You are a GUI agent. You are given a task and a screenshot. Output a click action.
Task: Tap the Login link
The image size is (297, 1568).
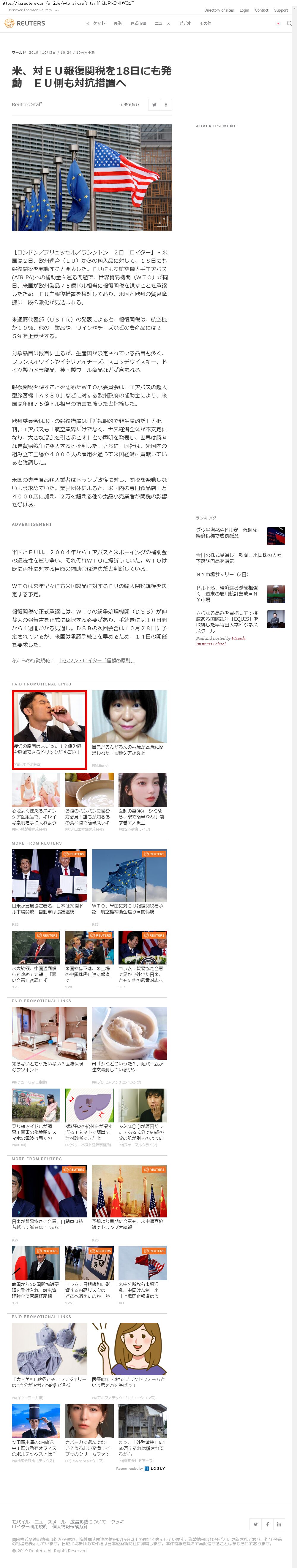point(244,10)
